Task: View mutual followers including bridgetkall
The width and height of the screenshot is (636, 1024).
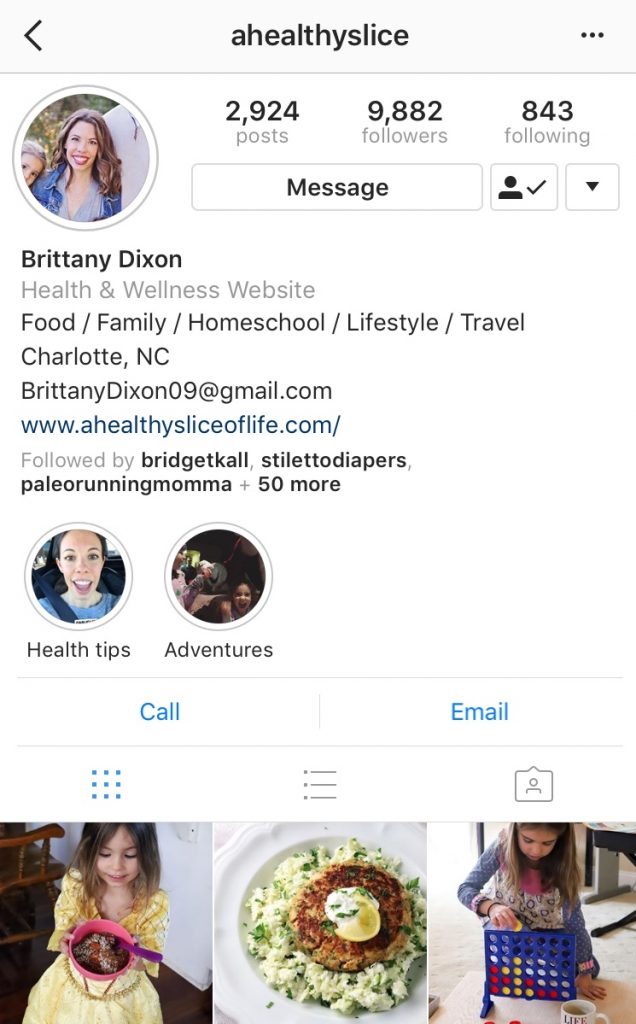Action: click(215, 472)
